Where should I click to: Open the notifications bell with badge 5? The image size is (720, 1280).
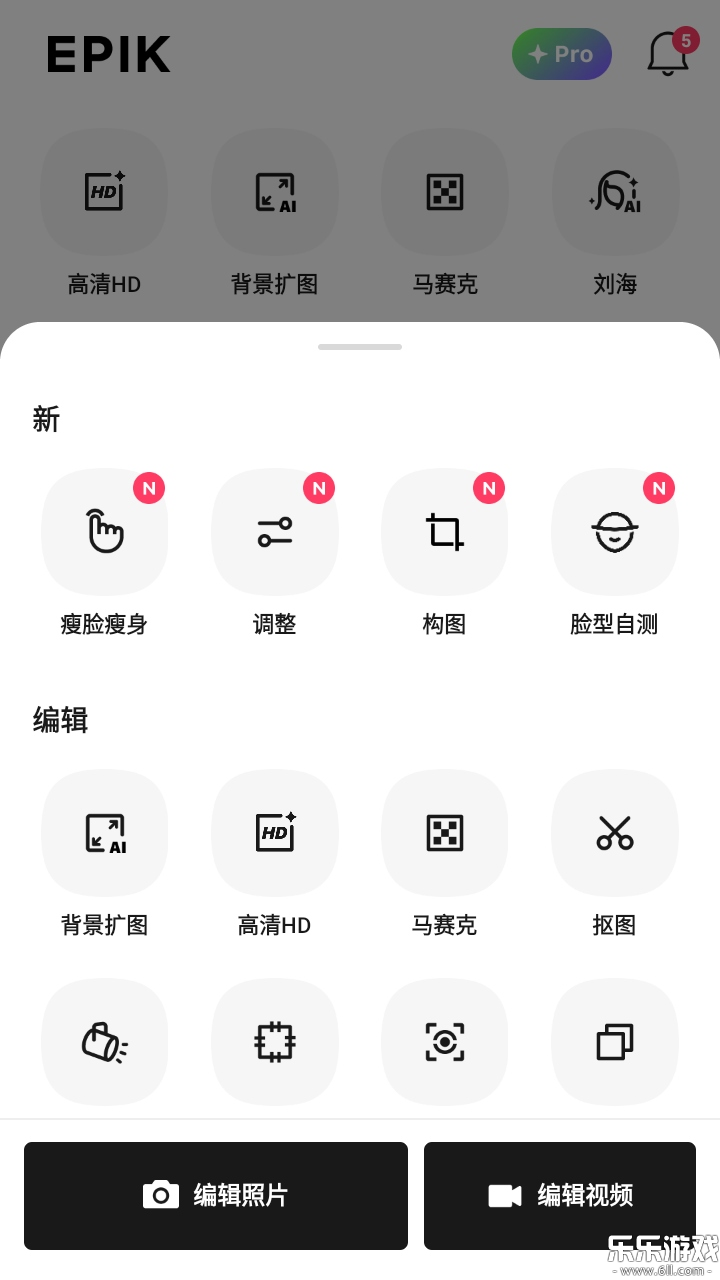[668, 54]
